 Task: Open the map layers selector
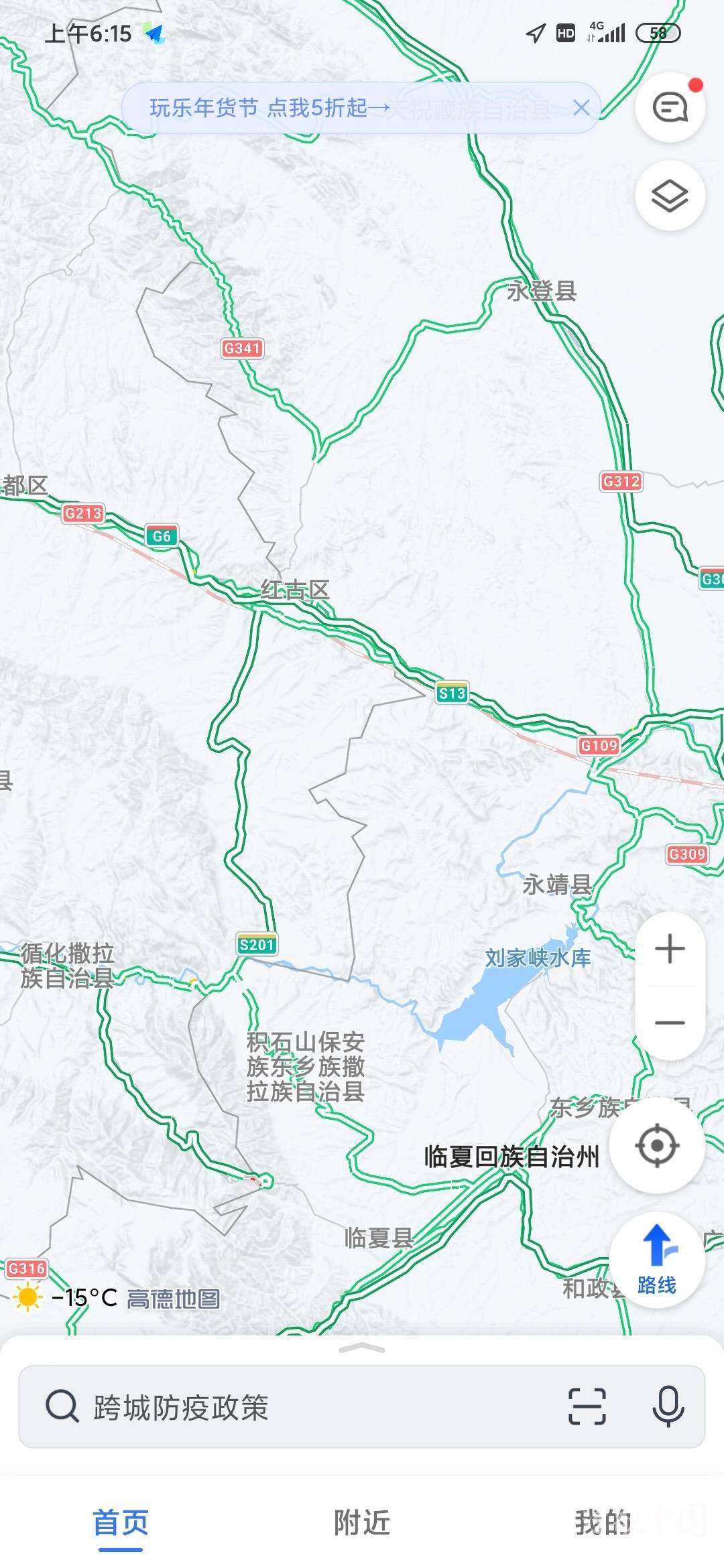(x=670, y=196)
